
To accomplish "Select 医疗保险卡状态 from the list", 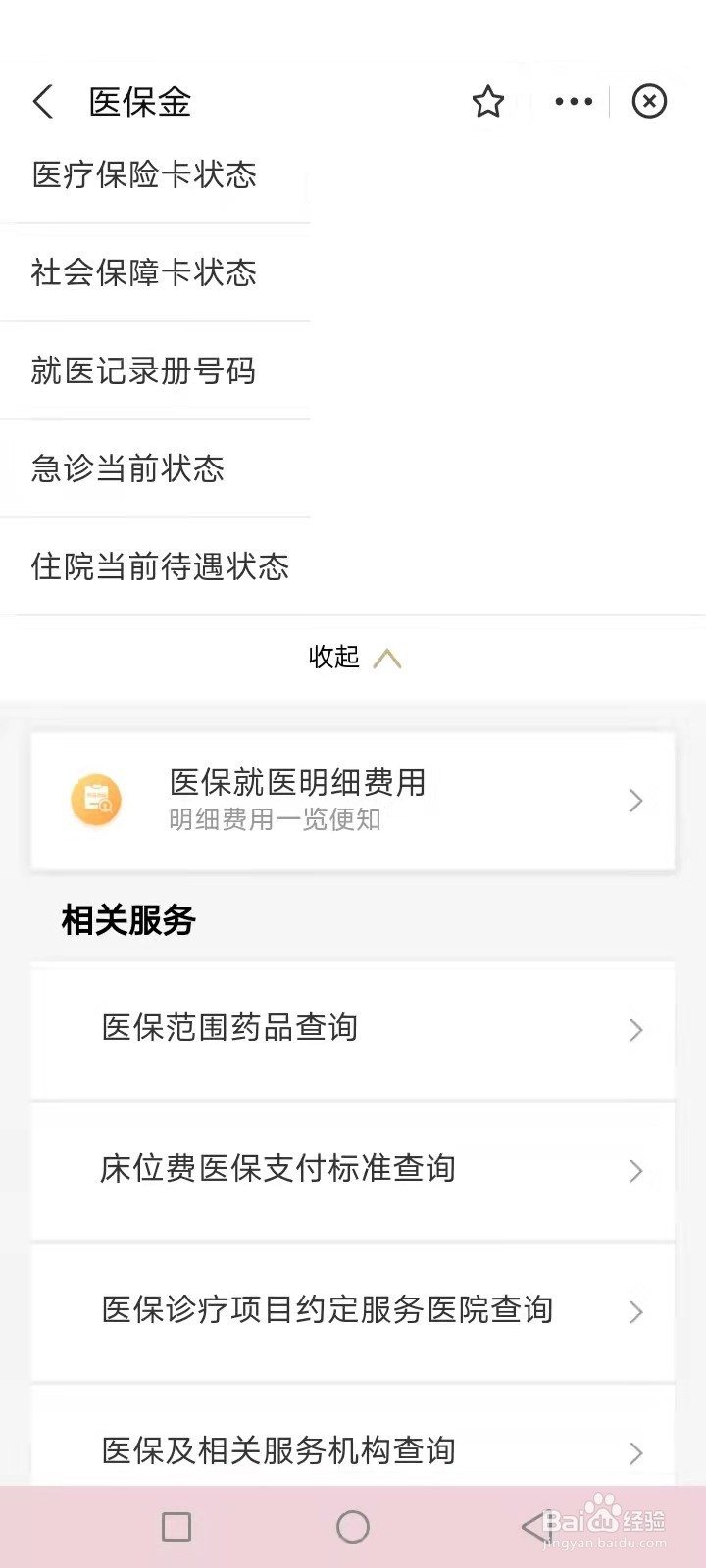I will point(145,176).
